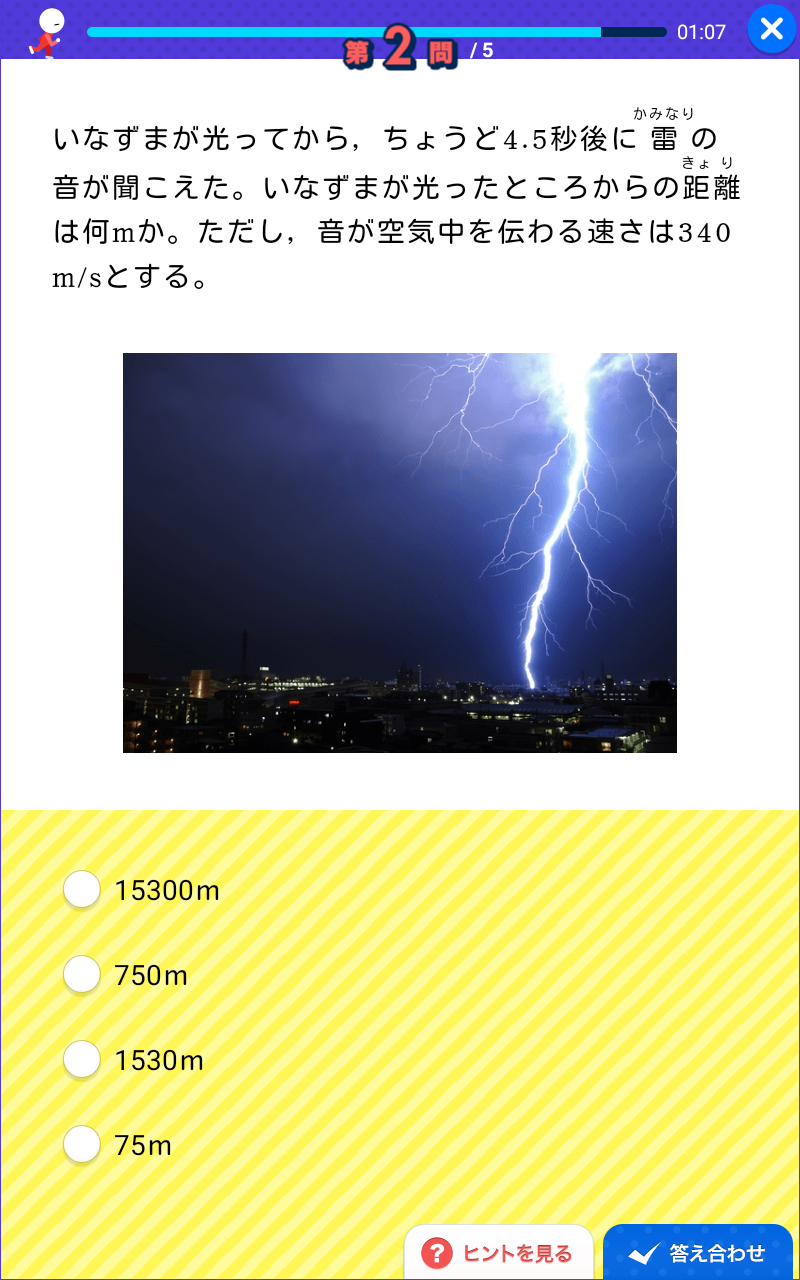Open the hint with ヒントを見る

(x=499, y=1252)
